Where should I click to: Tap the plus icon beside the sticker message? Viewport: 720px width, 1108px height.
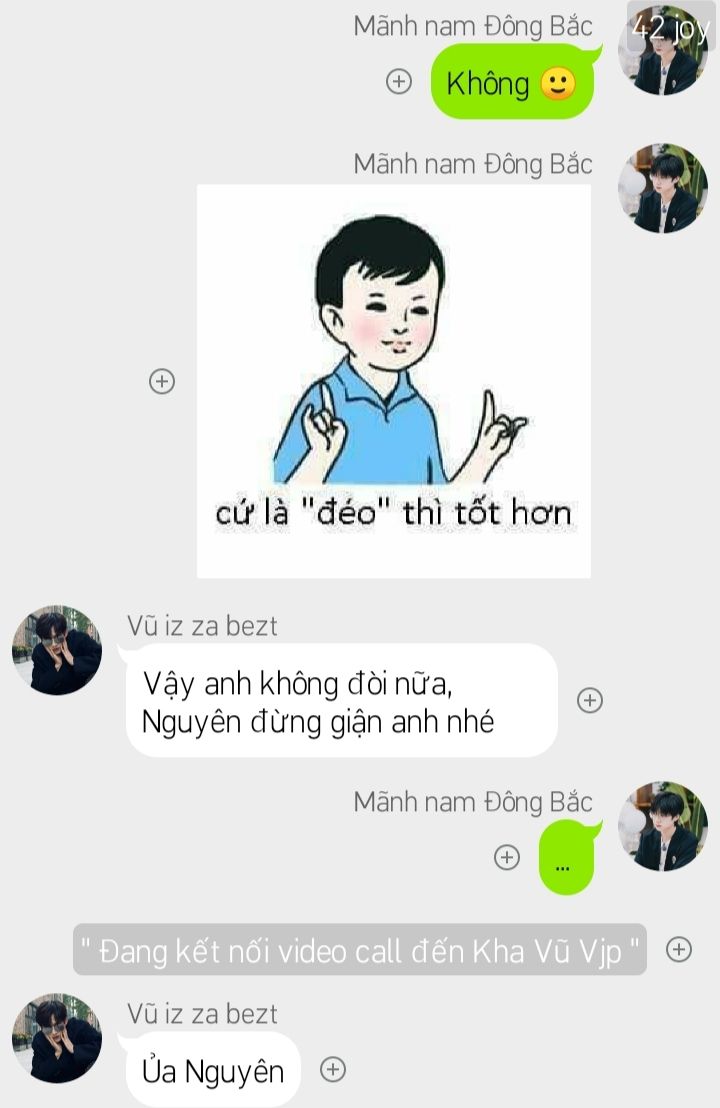point(162,381)
